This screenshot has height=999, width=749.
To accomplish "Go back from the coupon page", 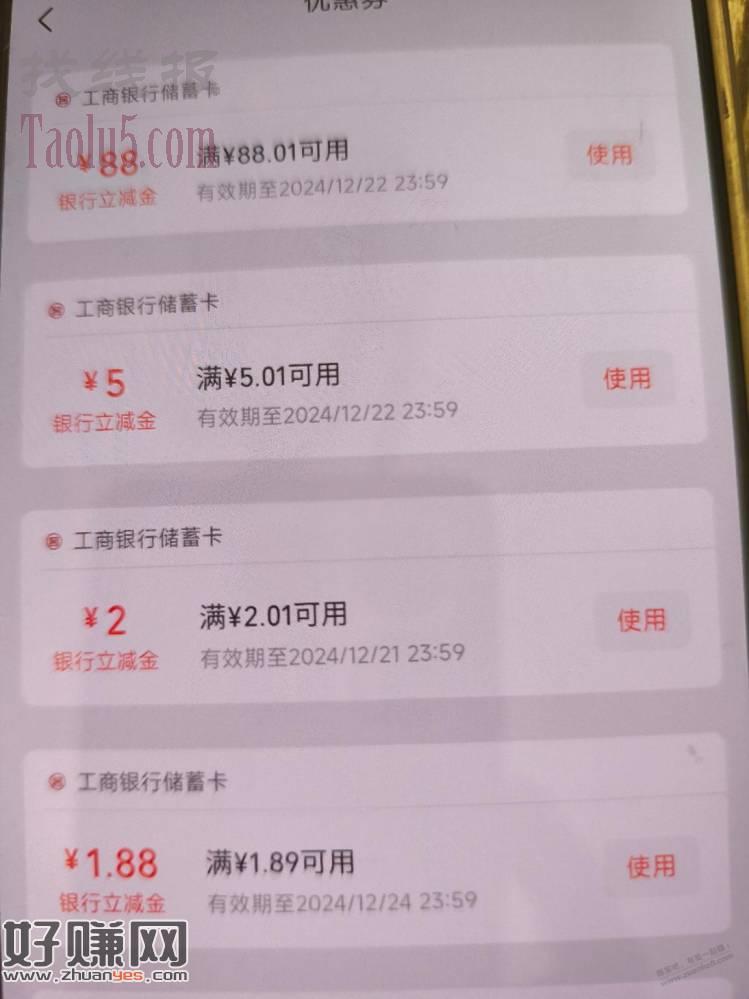I will coord(45,20).
